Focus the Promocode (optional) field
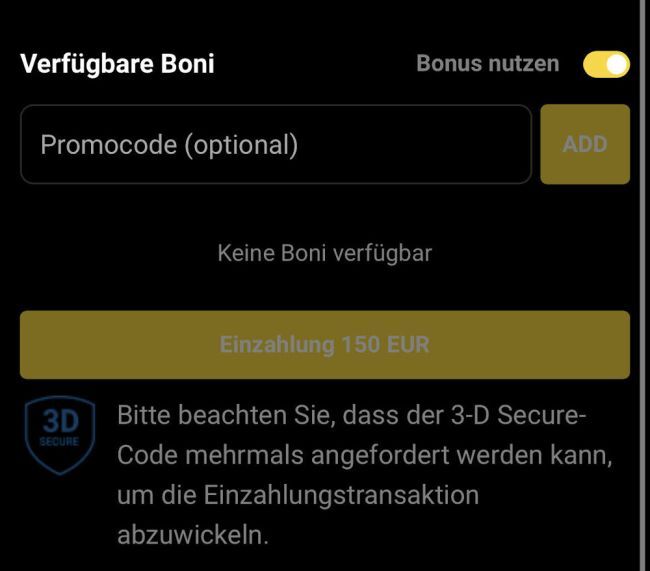This screenshot has height=571, width=650. [275, 145]
